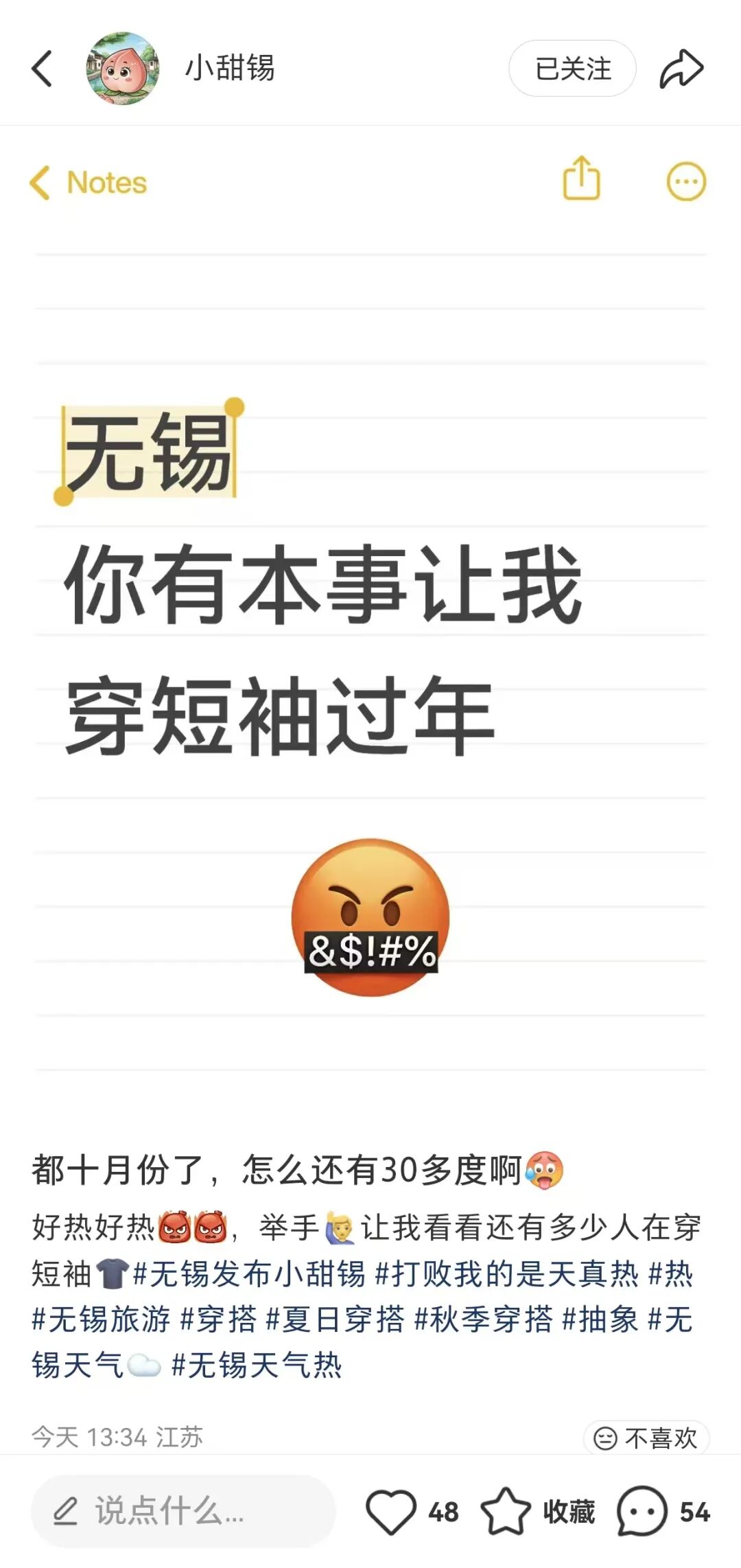
Task: Open 小甜锡's profile avatar
Action: point(123,69)
